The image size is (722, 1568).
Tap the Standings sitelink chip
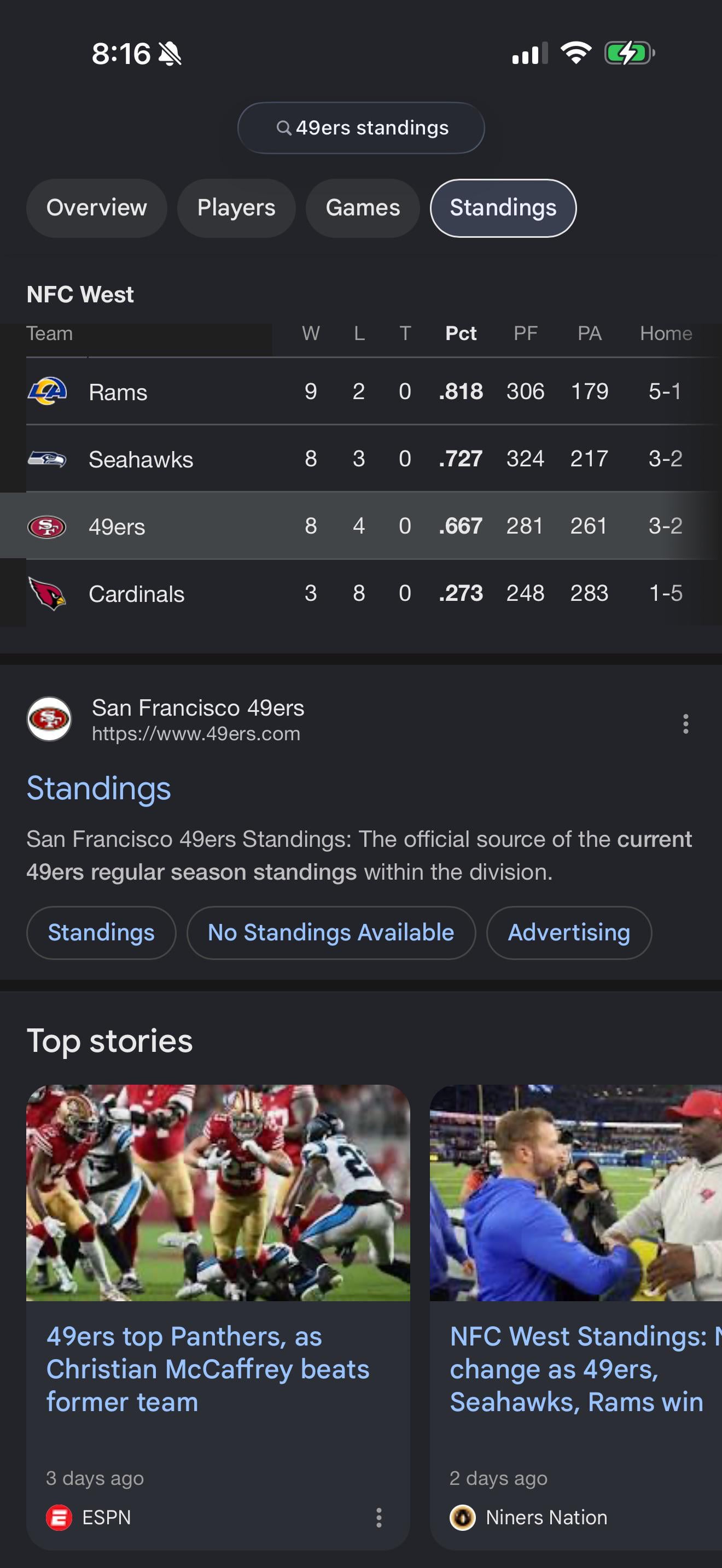[x=101, y=933]
